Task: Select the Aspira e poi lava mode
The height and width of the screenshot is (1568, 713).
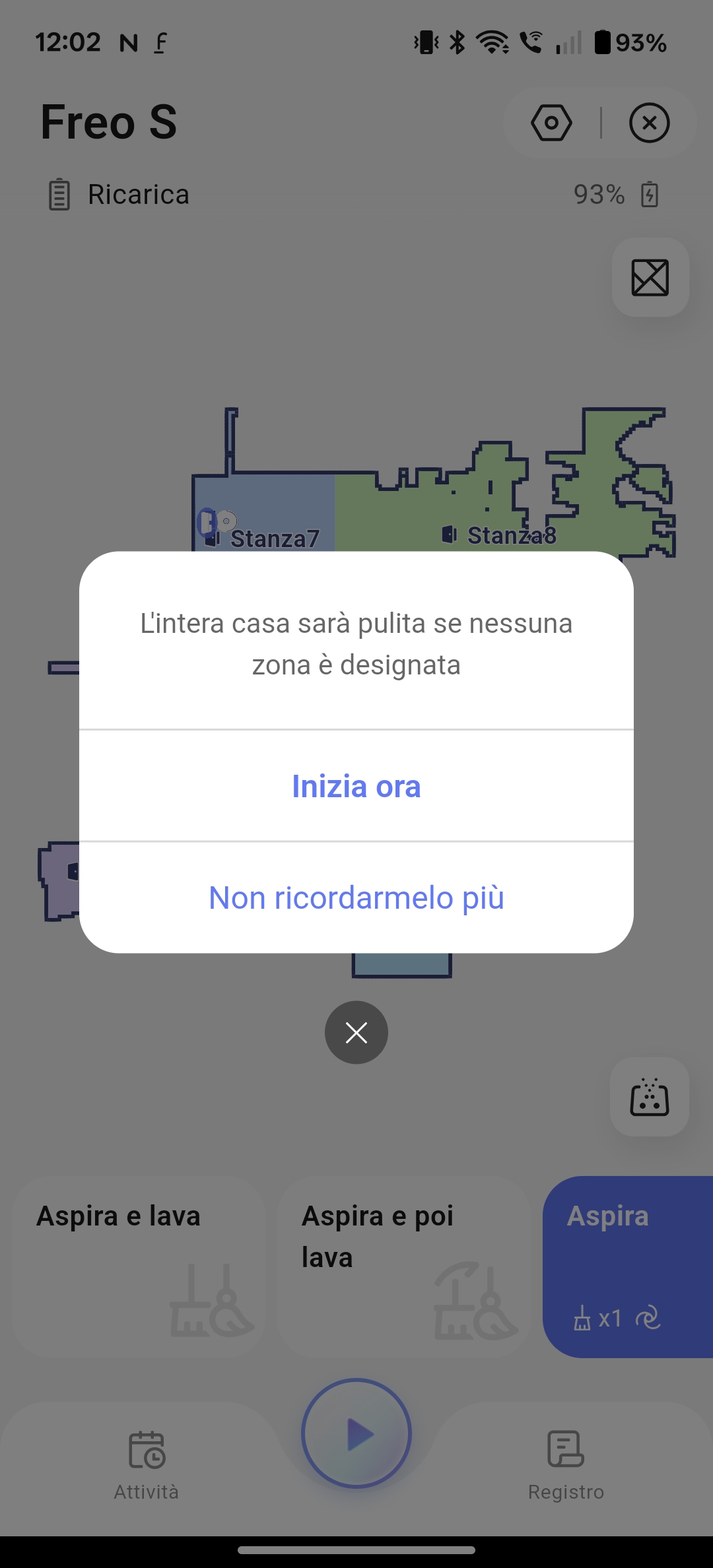Action: click(404, 1266)
